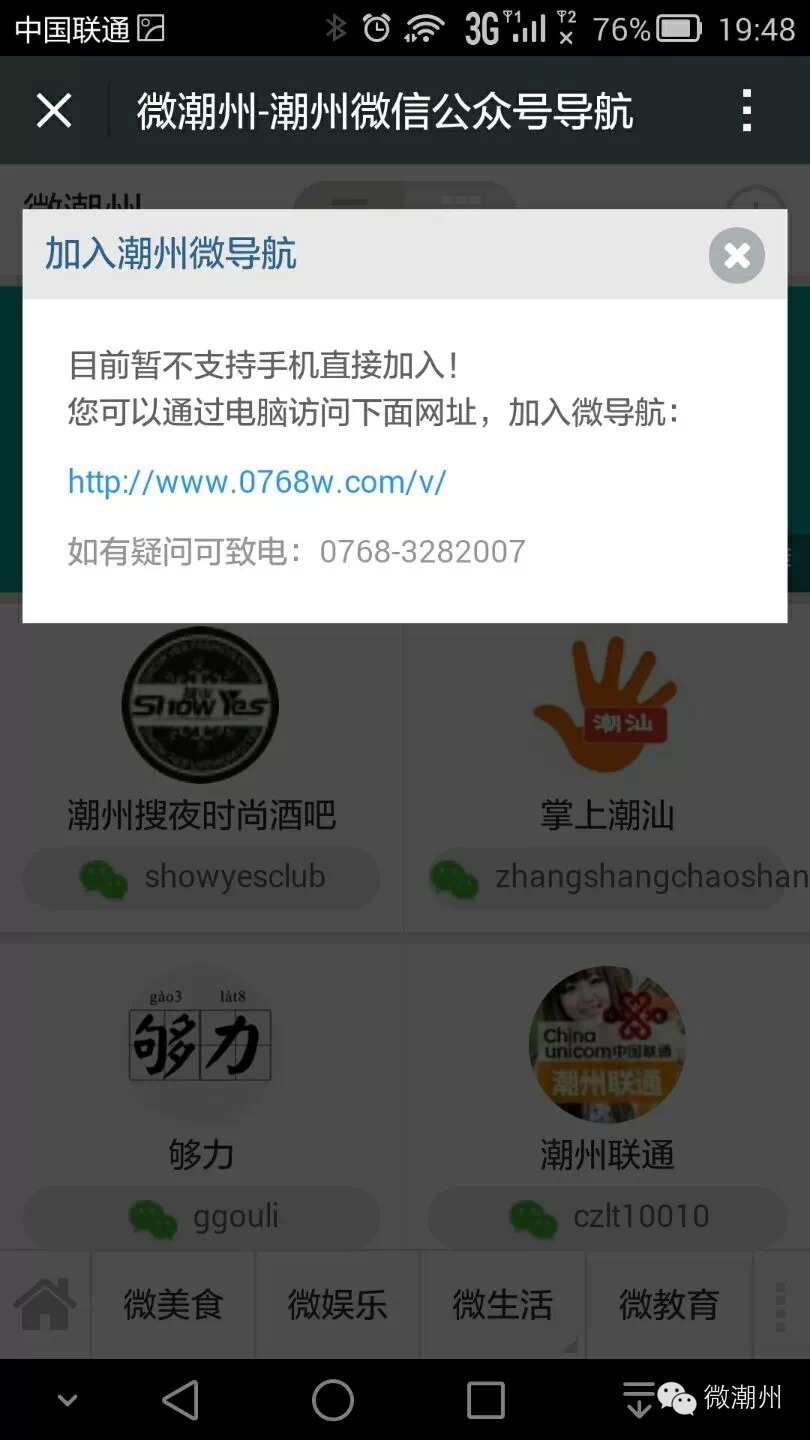Open the three-dot overflow menu
The image size is (810, 1440).
click(746, 110)
